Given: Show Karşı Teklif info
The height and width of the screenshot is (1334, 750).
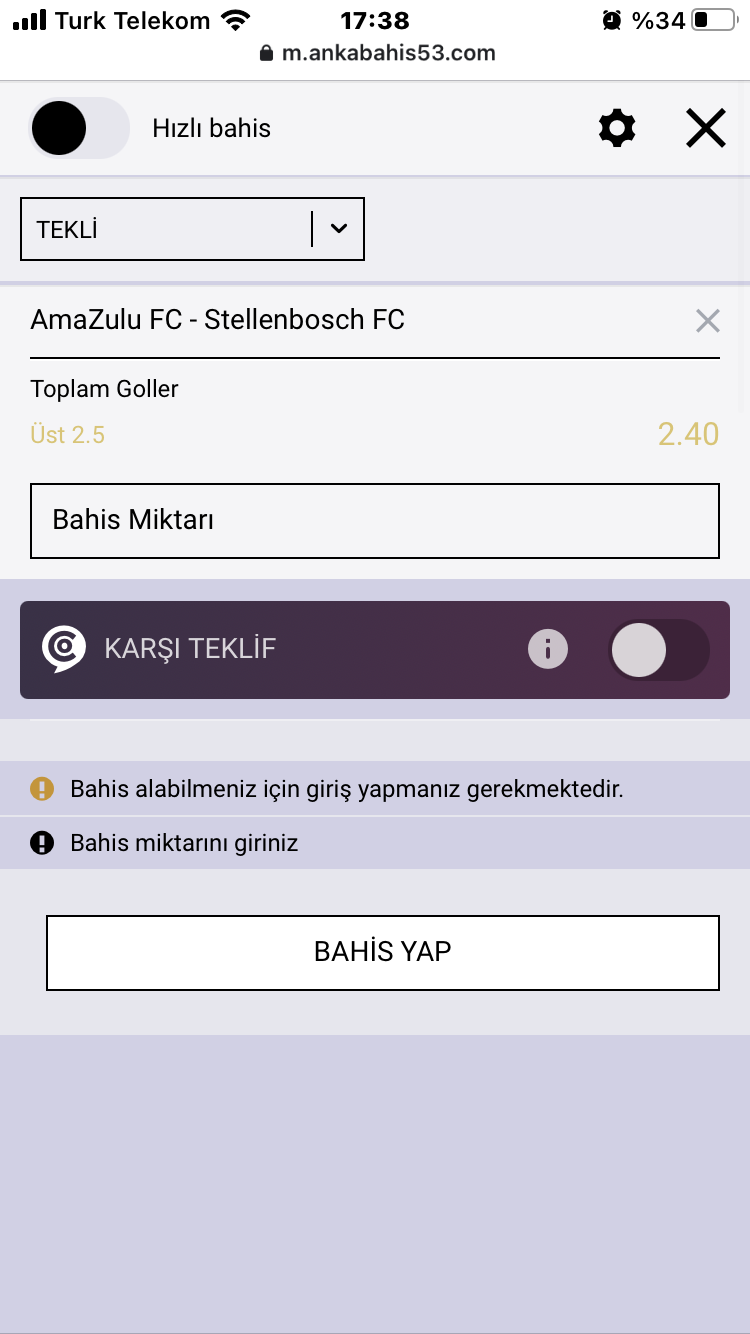Looking at the screenshot, I should (547, 649).
